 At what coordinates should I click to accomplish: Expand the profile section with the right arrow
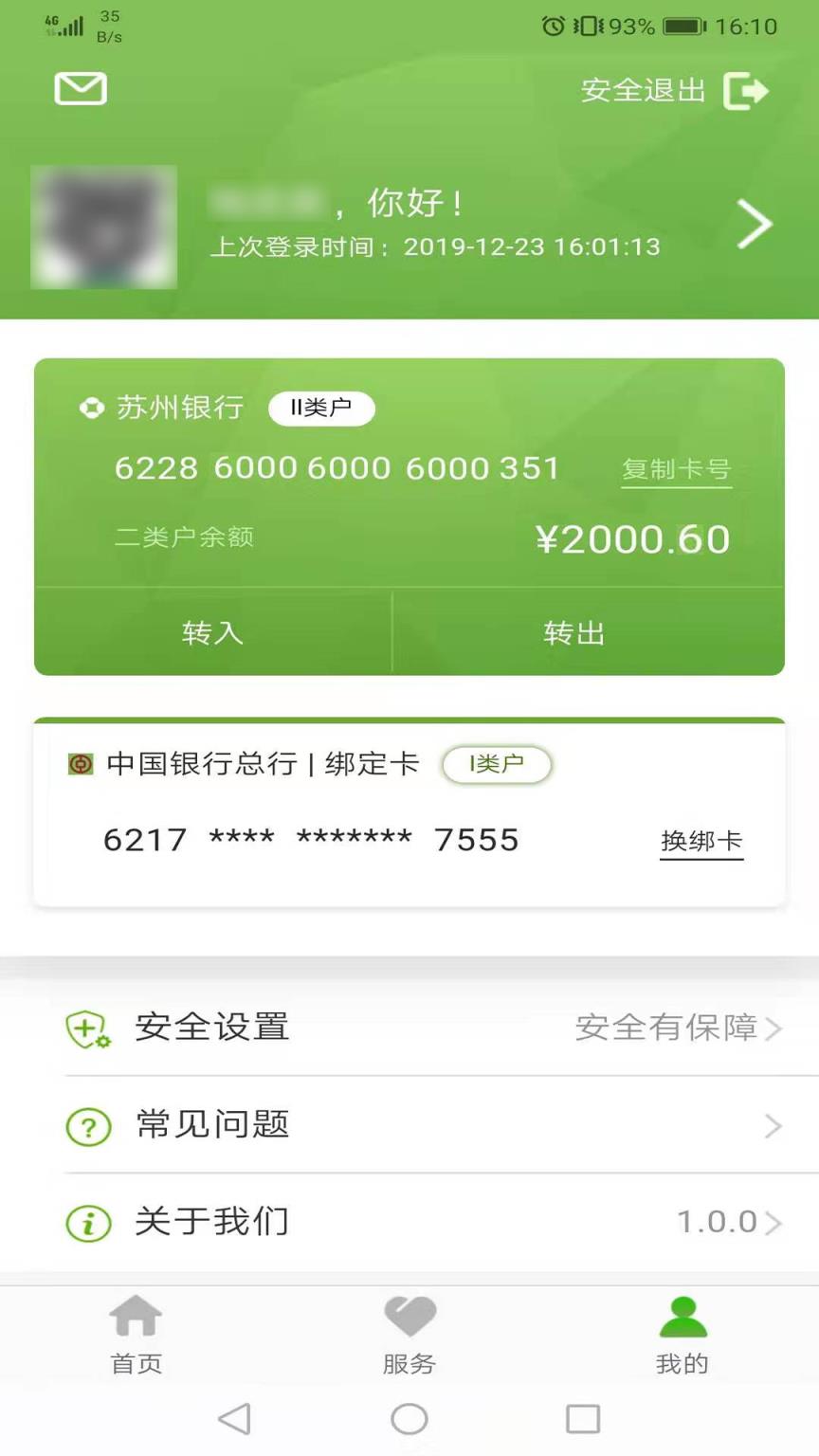coord(755,225)
